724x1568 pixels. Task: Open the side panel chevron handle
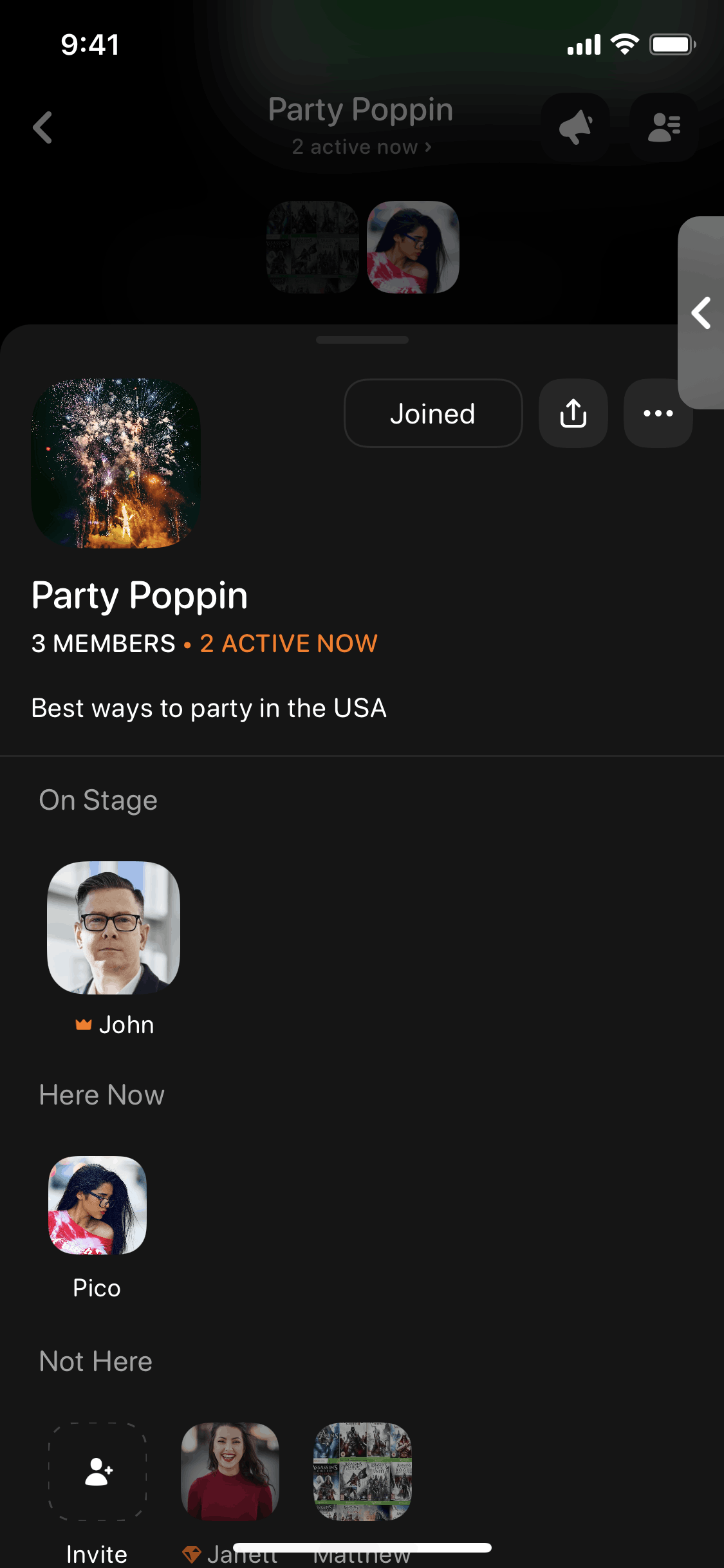click(701, 313)
